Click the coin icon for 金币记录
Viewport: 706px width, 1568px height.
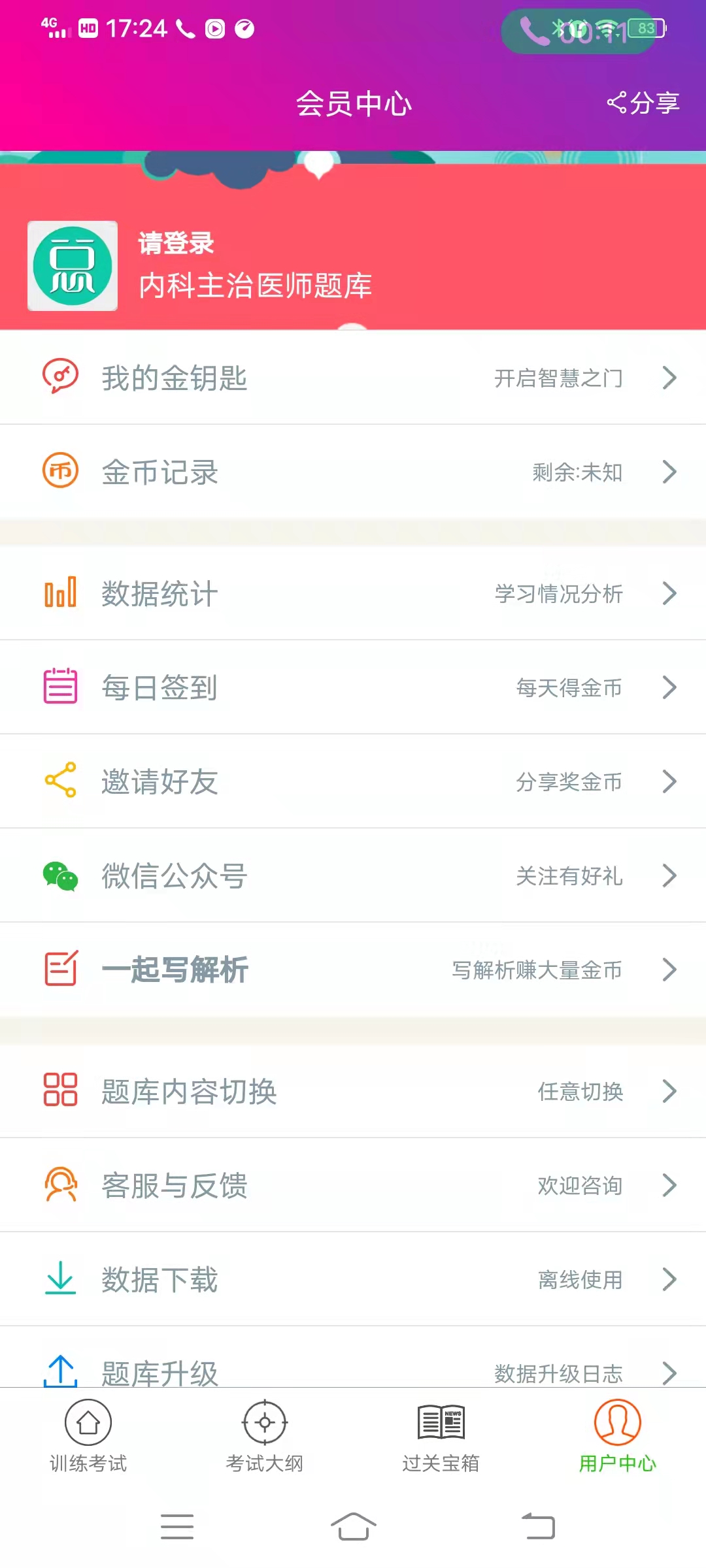pyautogui.click(x=59, y=472)
